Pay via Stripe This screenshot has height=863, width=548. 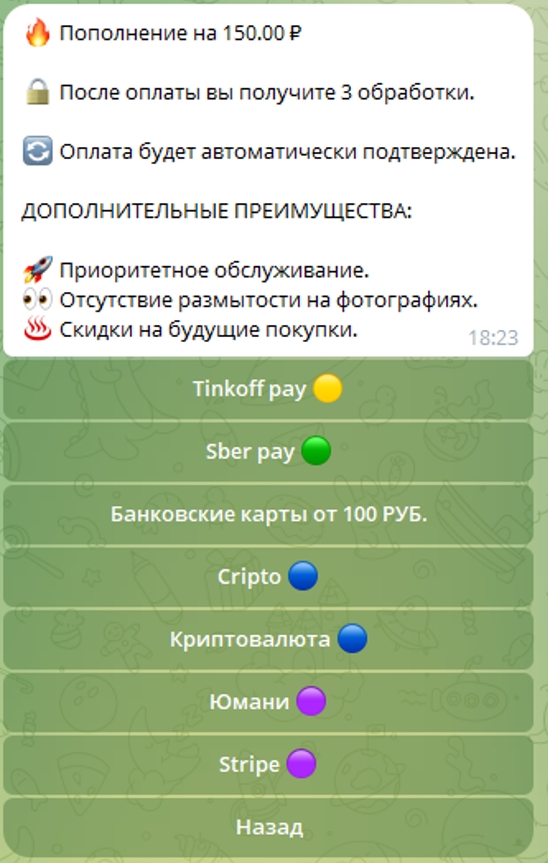click(x=268, y=764)
